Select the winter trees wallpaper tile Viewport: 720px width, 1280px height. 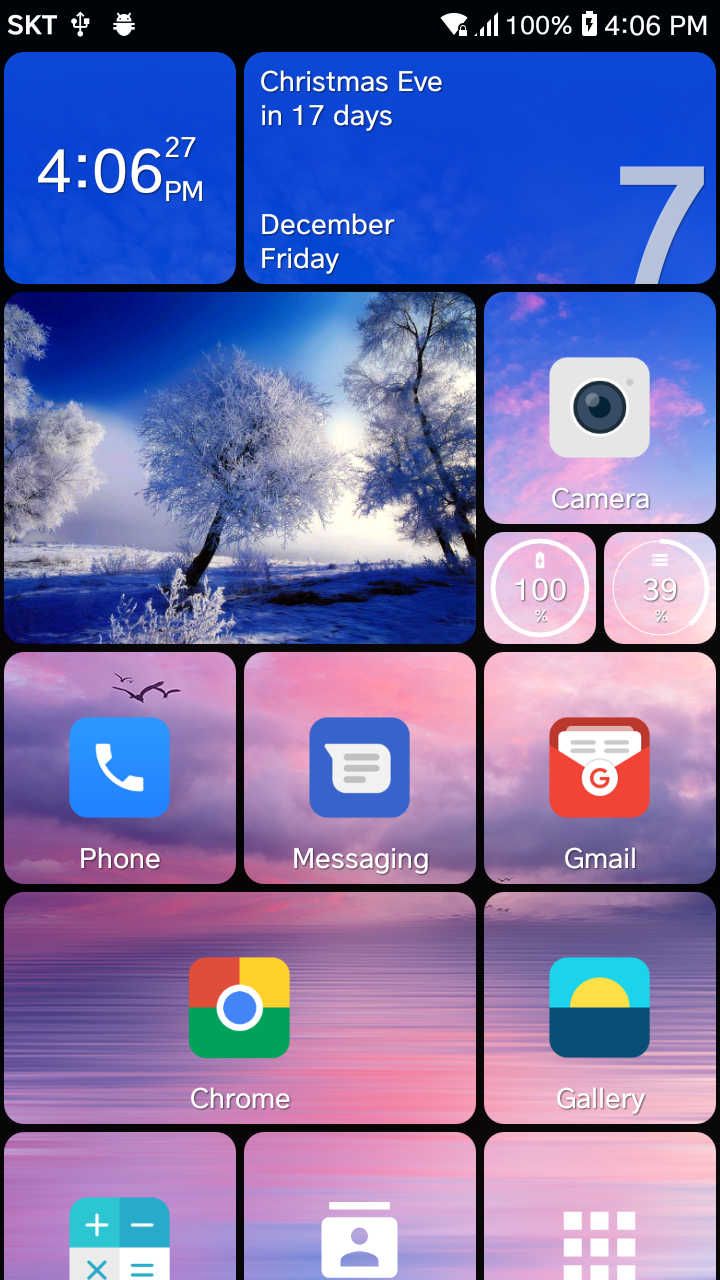click(239, 467)
